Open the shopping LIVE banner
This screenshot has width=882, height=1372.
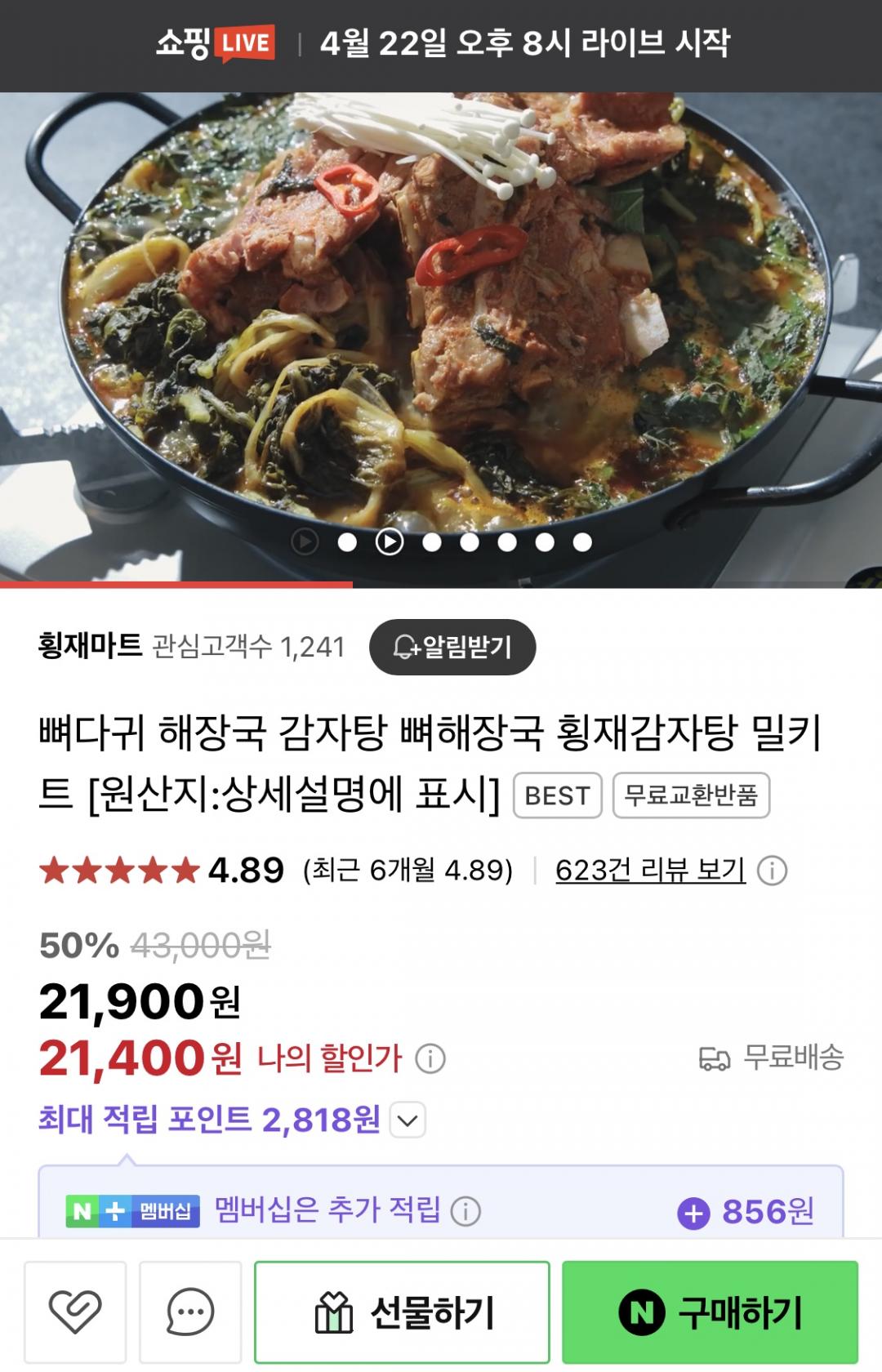click(x=441, y=44)
